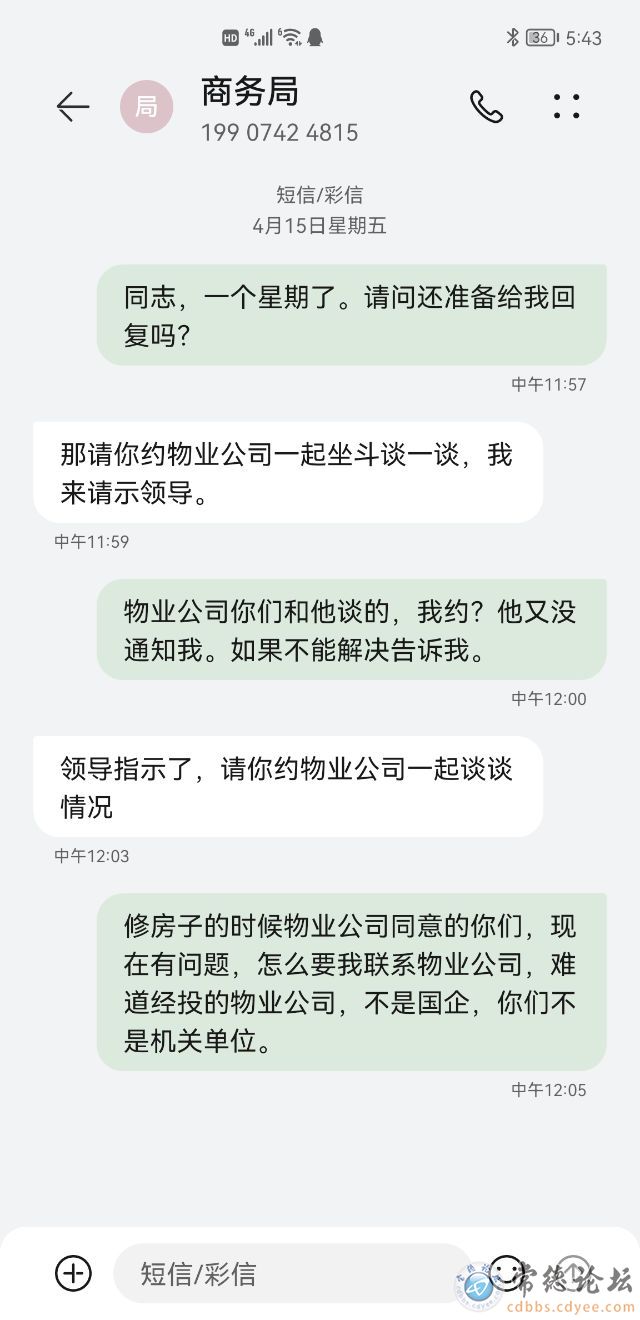Tap the plus attachment button

click(73, 1273)
